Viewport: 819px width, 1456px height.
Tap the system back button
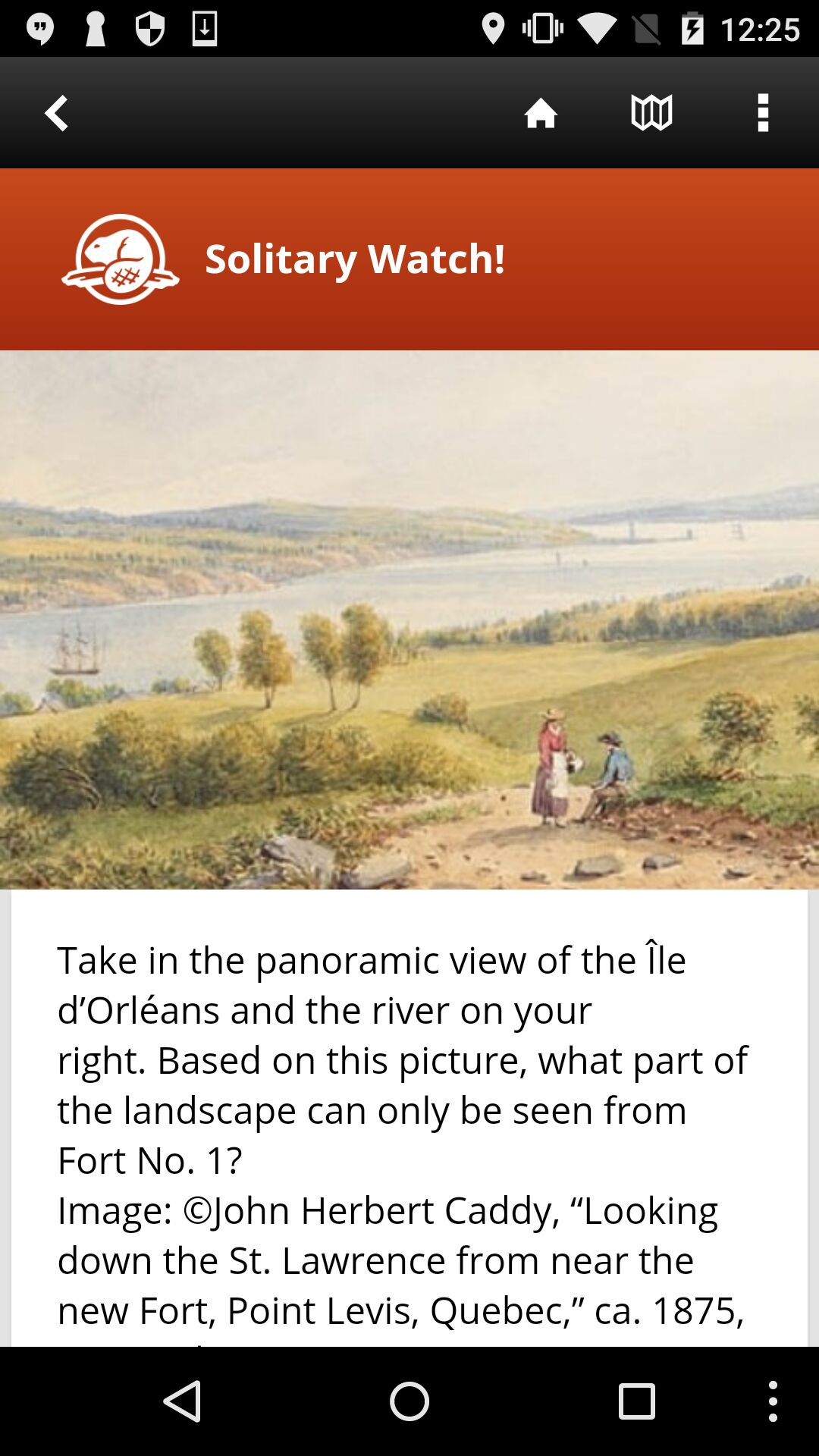[183, 1401]
